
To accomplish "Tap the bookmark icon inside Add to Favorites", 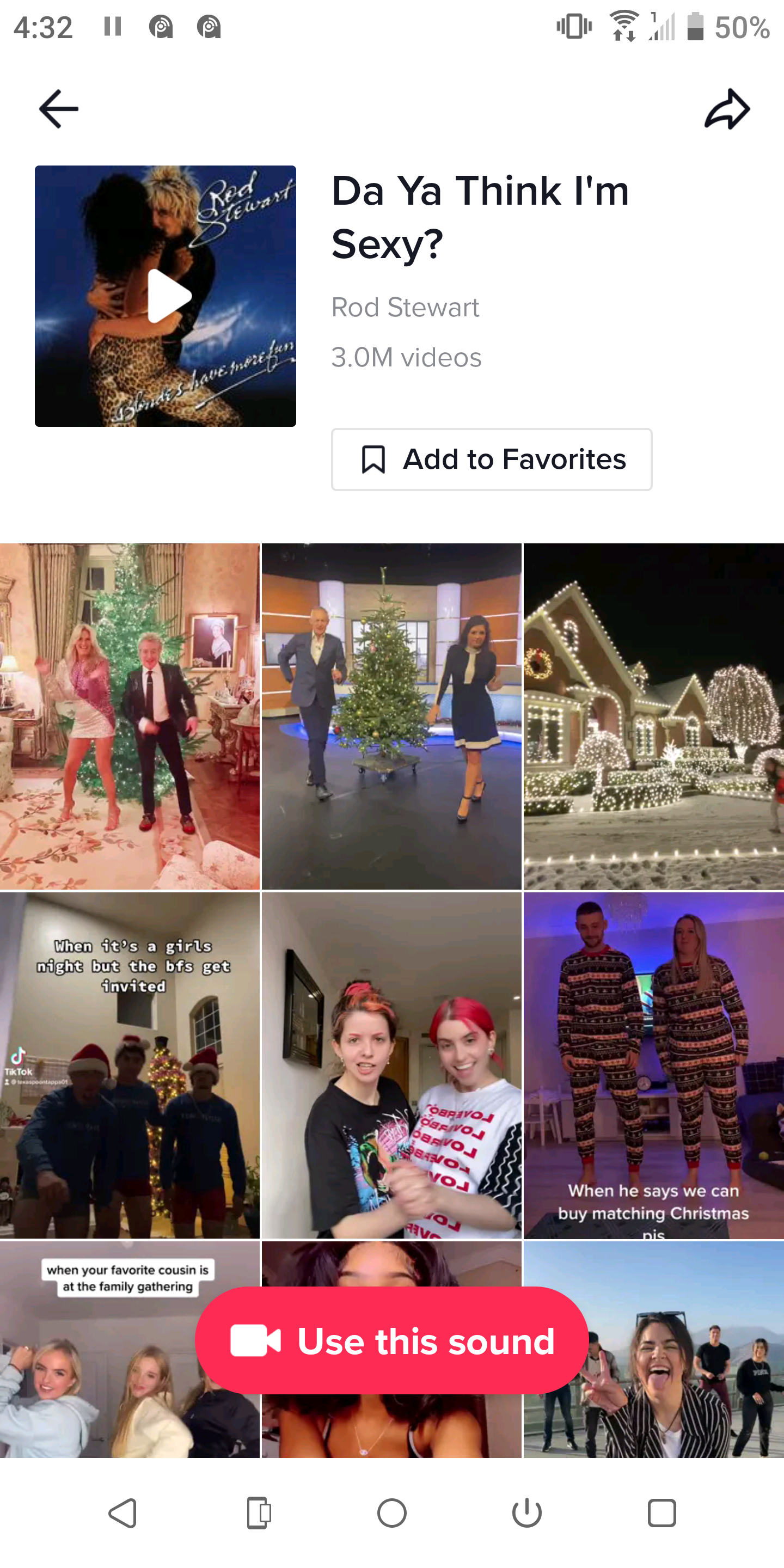I will pyautogui.click(x=373, y=459).
